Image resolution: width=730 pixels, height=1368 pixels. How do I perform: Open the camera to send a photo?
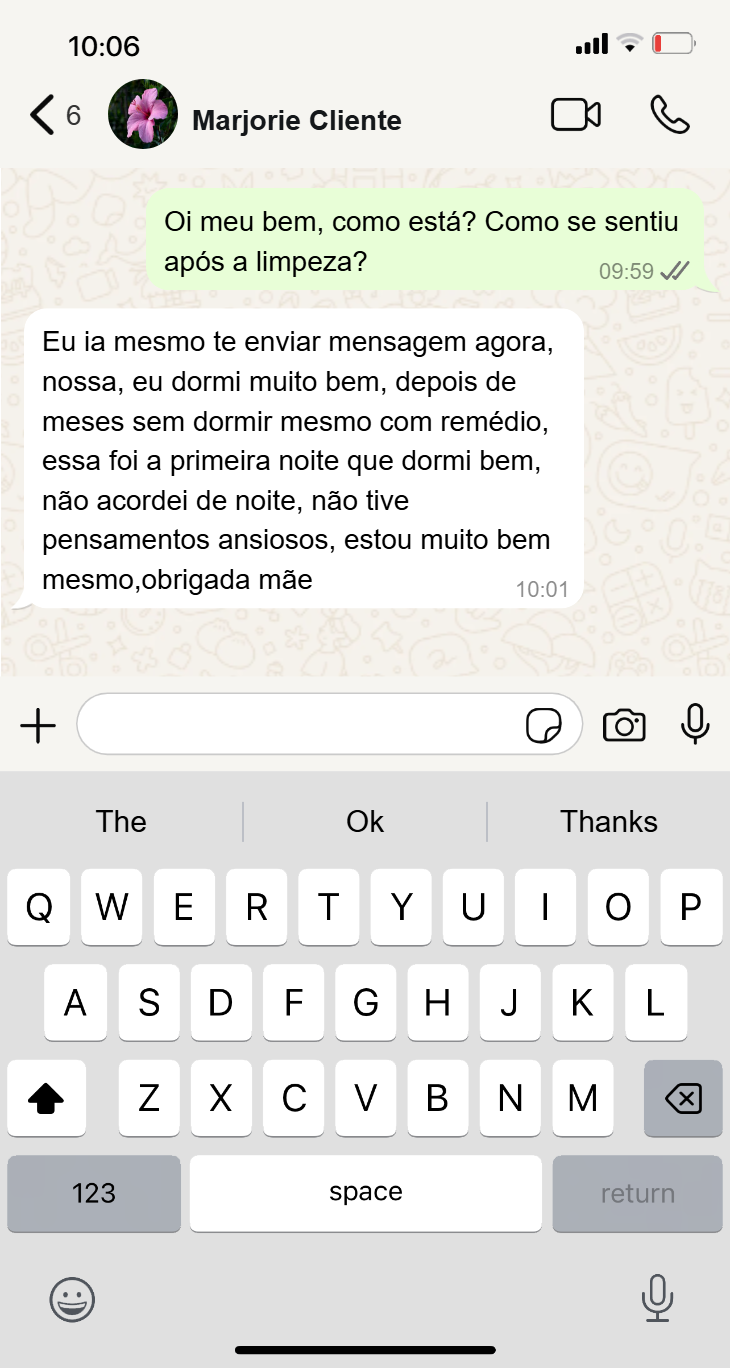click(x=624, y=724)
